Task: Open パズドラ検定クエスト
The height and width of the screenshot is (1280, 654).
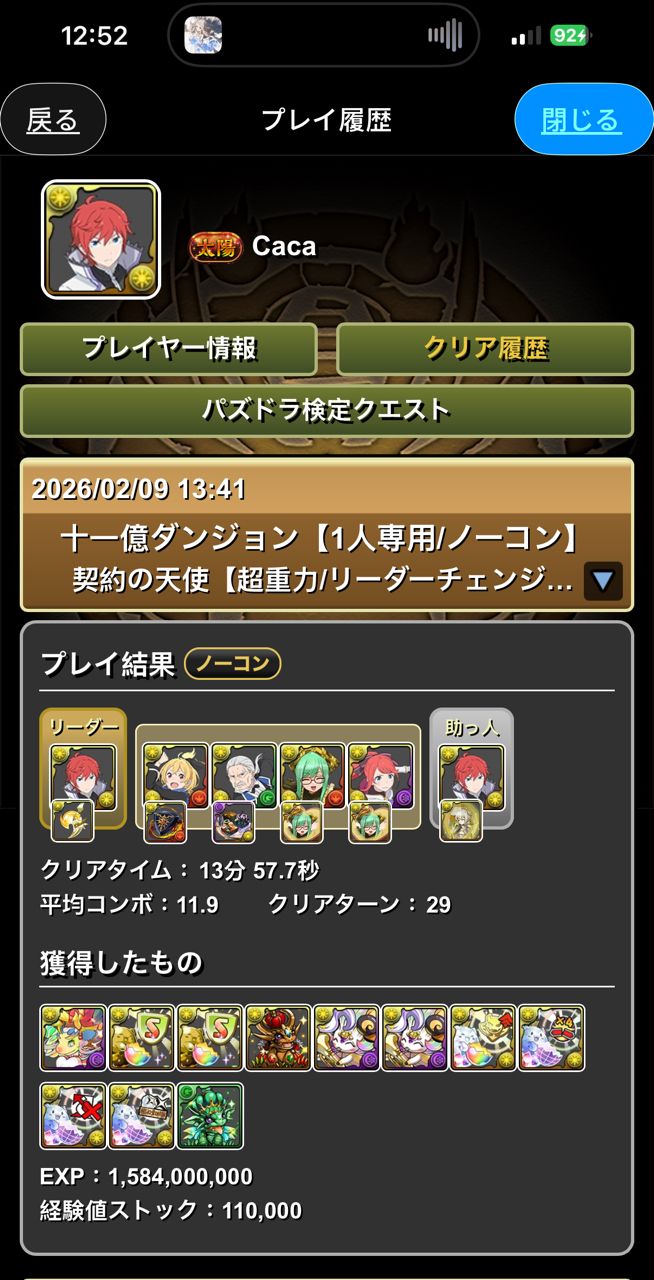Action: (x=327, y=410)
